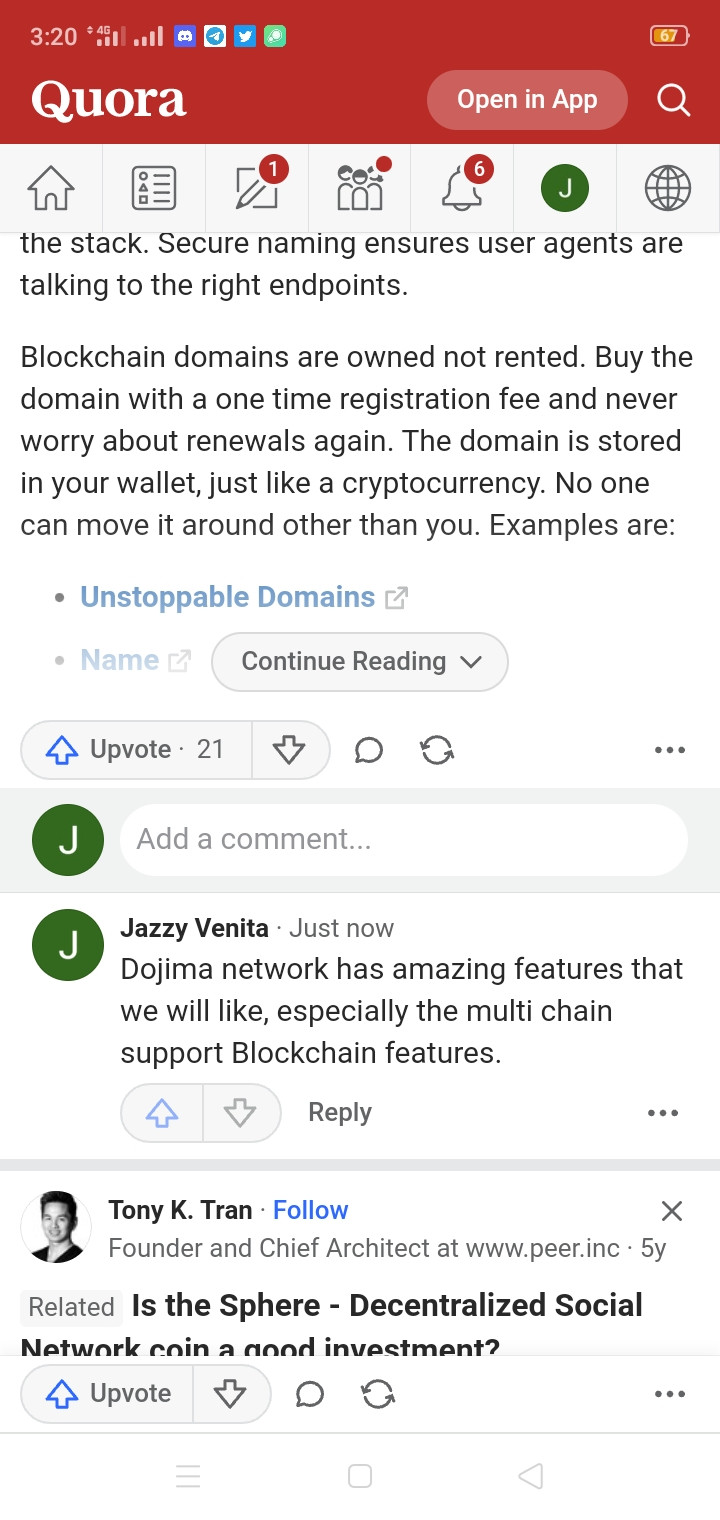Upvote the answer with 21 upvotes

pos(137,749)
